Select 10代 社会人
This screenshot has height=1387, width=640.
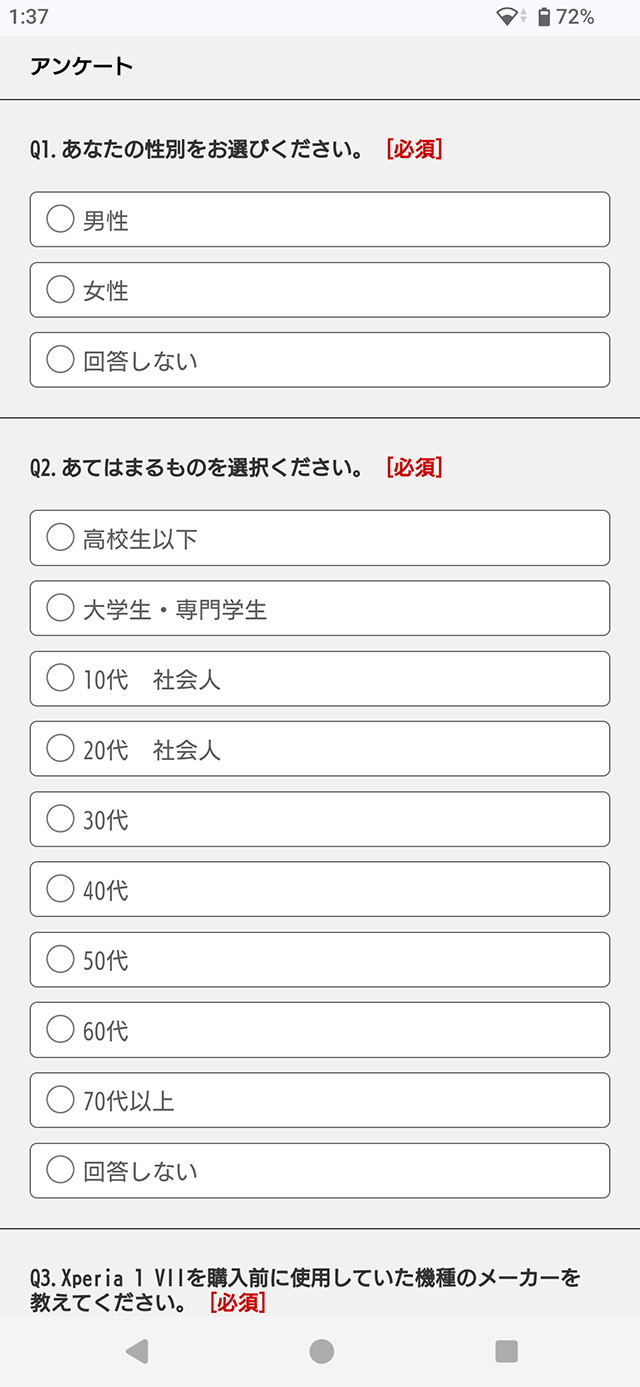pyautogui.click(x=320, y=679)
